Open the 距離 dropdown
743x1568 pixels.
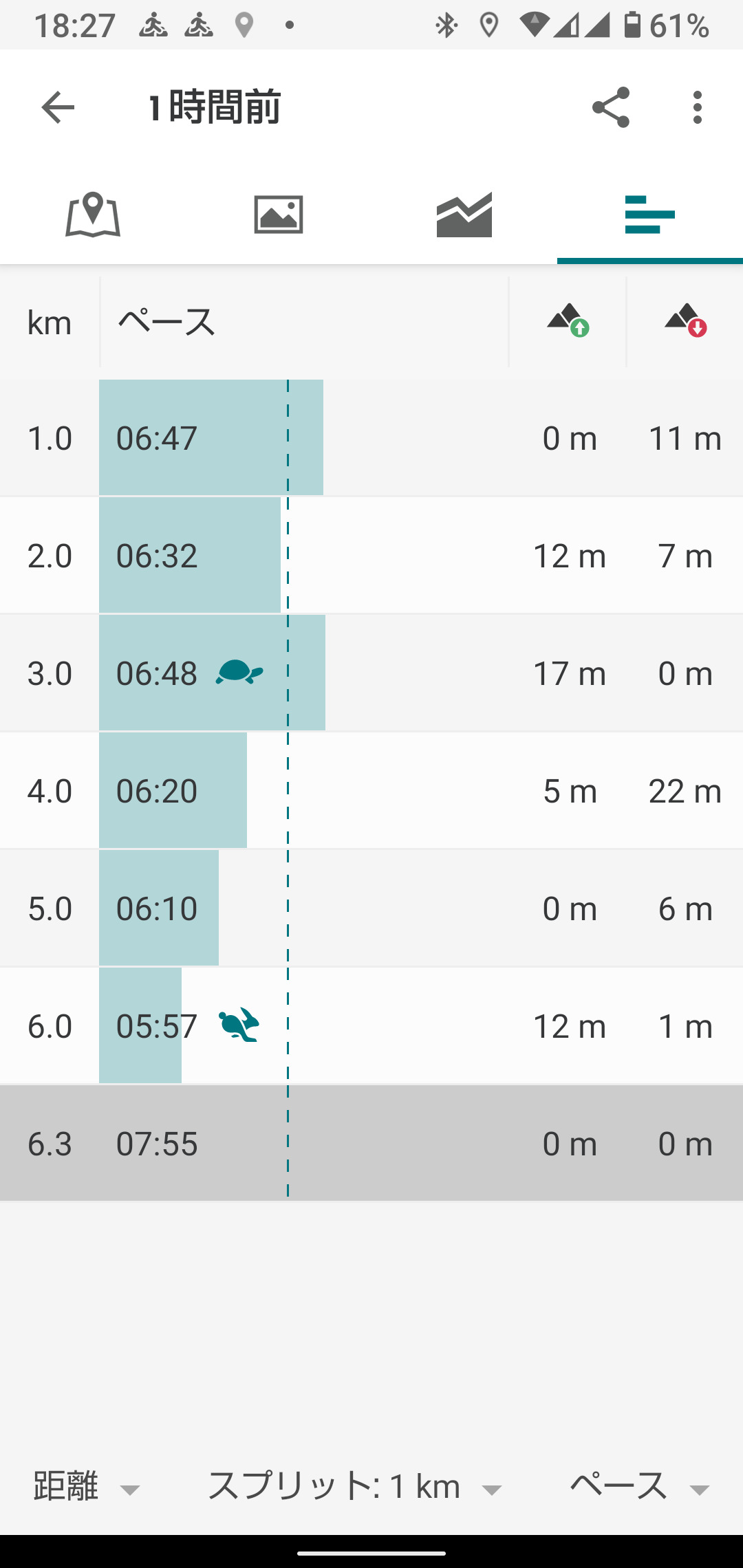pyautogui.click(x=87, y=1487)
